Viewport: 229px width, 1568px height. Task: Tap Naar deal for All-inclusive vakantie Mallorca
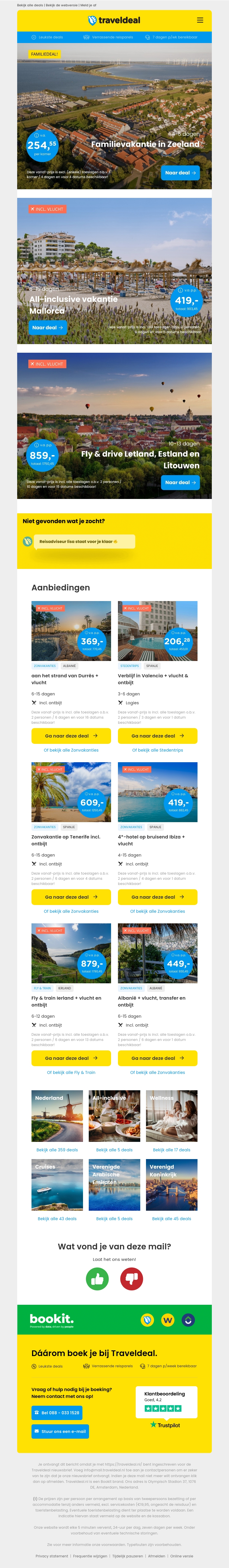pos(48,327)
